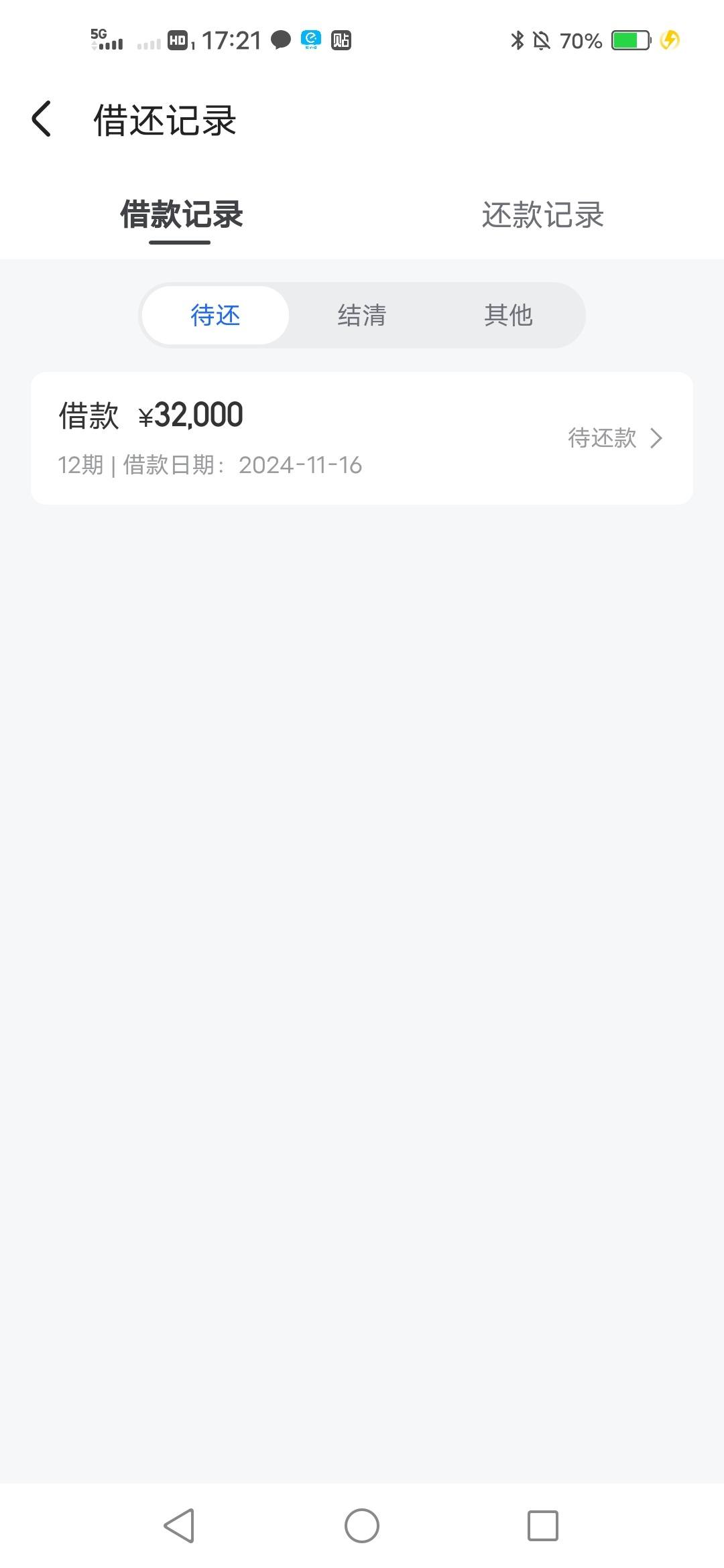
Task: Tap the system home button
Action: 362,1526
